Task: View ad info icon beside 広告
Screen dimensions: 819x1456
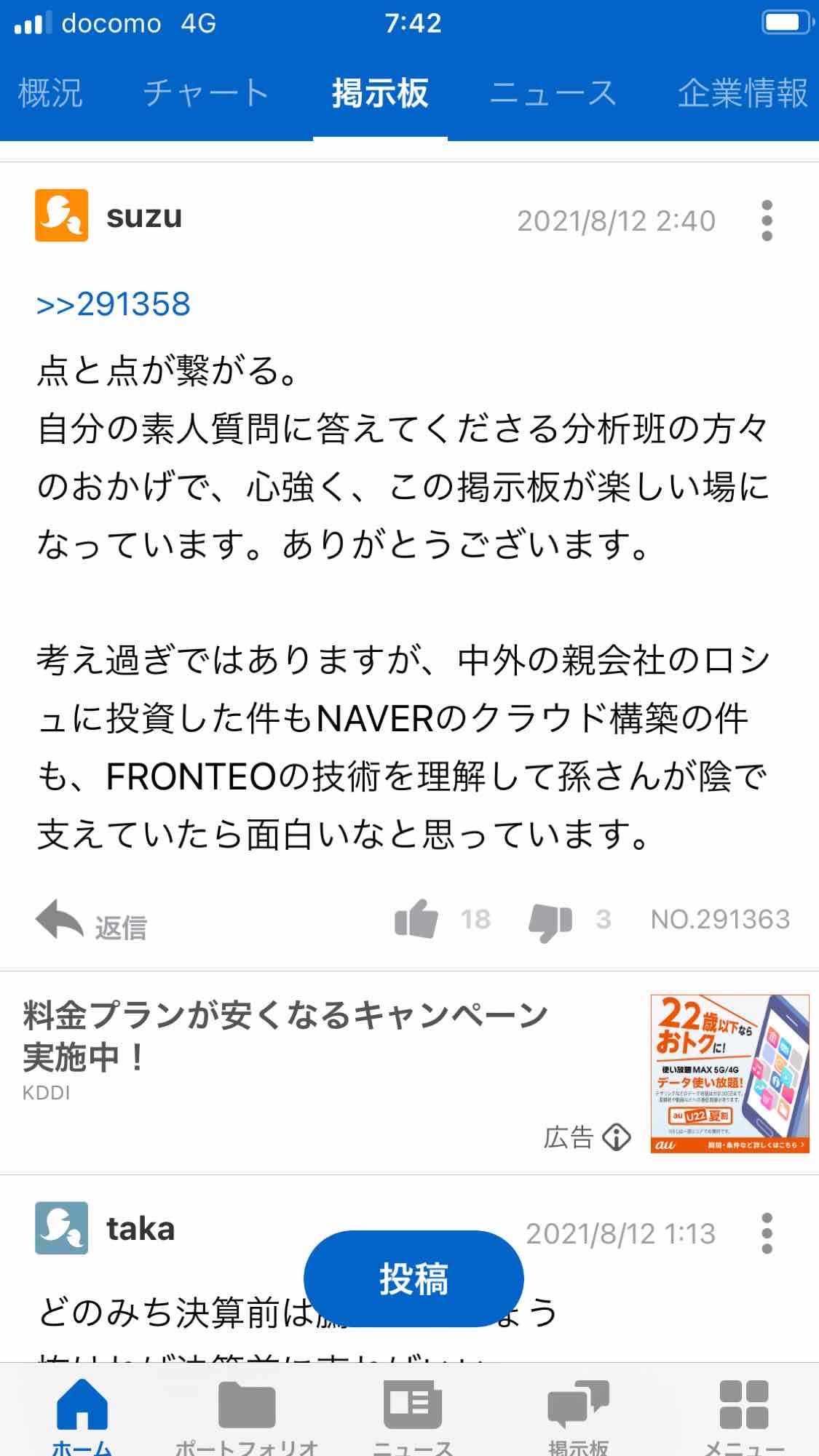Action: tap(617, 1137)
